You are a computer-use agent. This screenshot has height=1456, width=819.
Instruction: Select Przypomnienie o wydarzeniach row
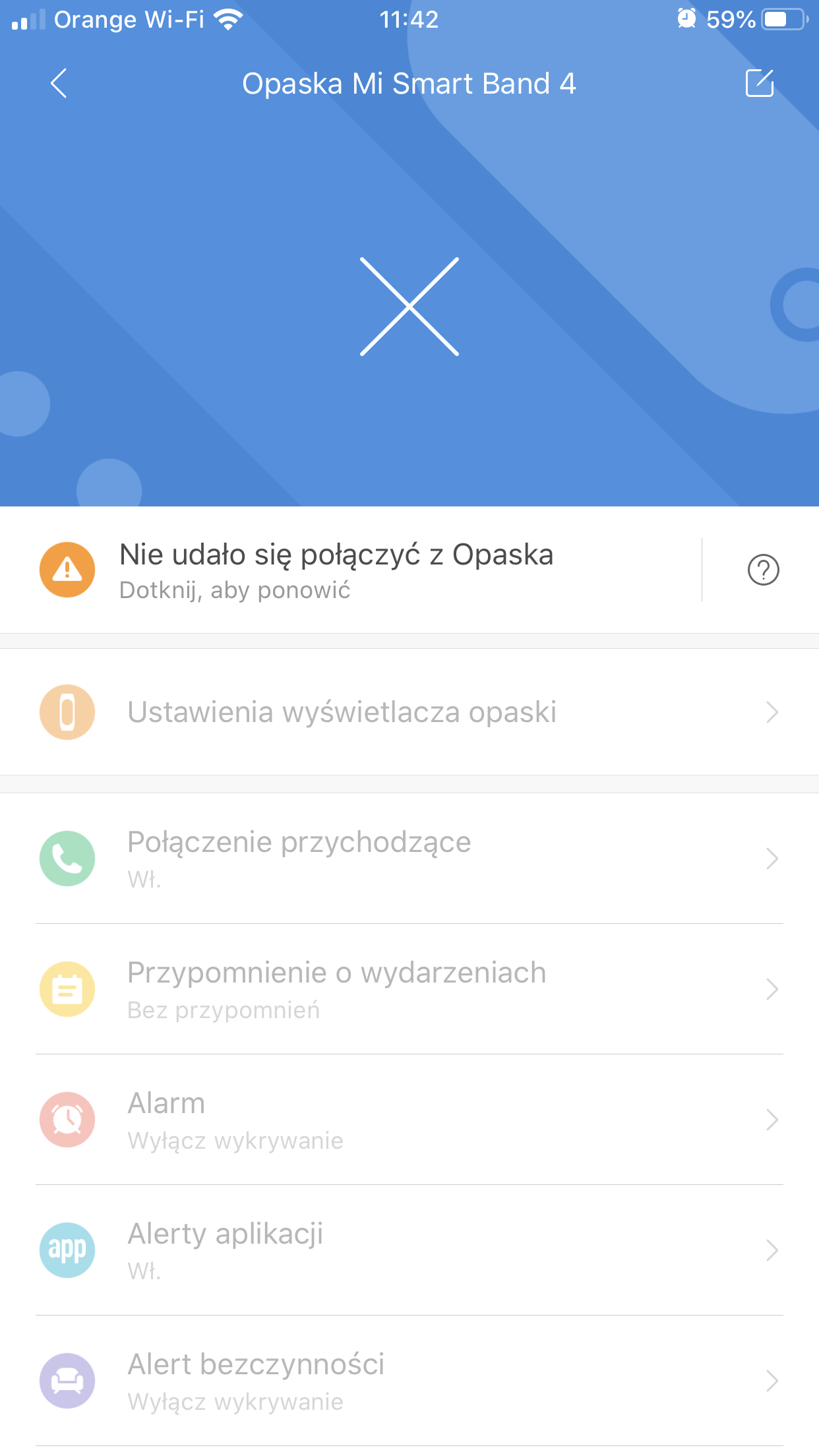409,988
